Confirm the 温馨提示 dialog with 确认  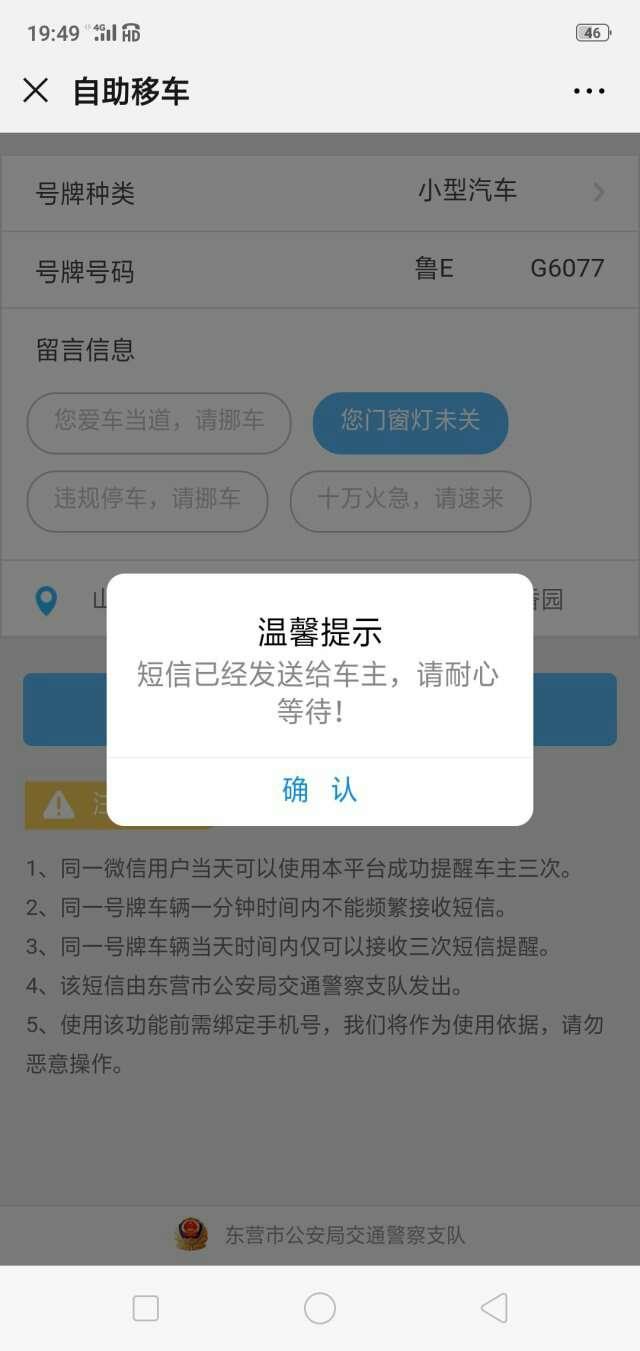coord(320,790)
